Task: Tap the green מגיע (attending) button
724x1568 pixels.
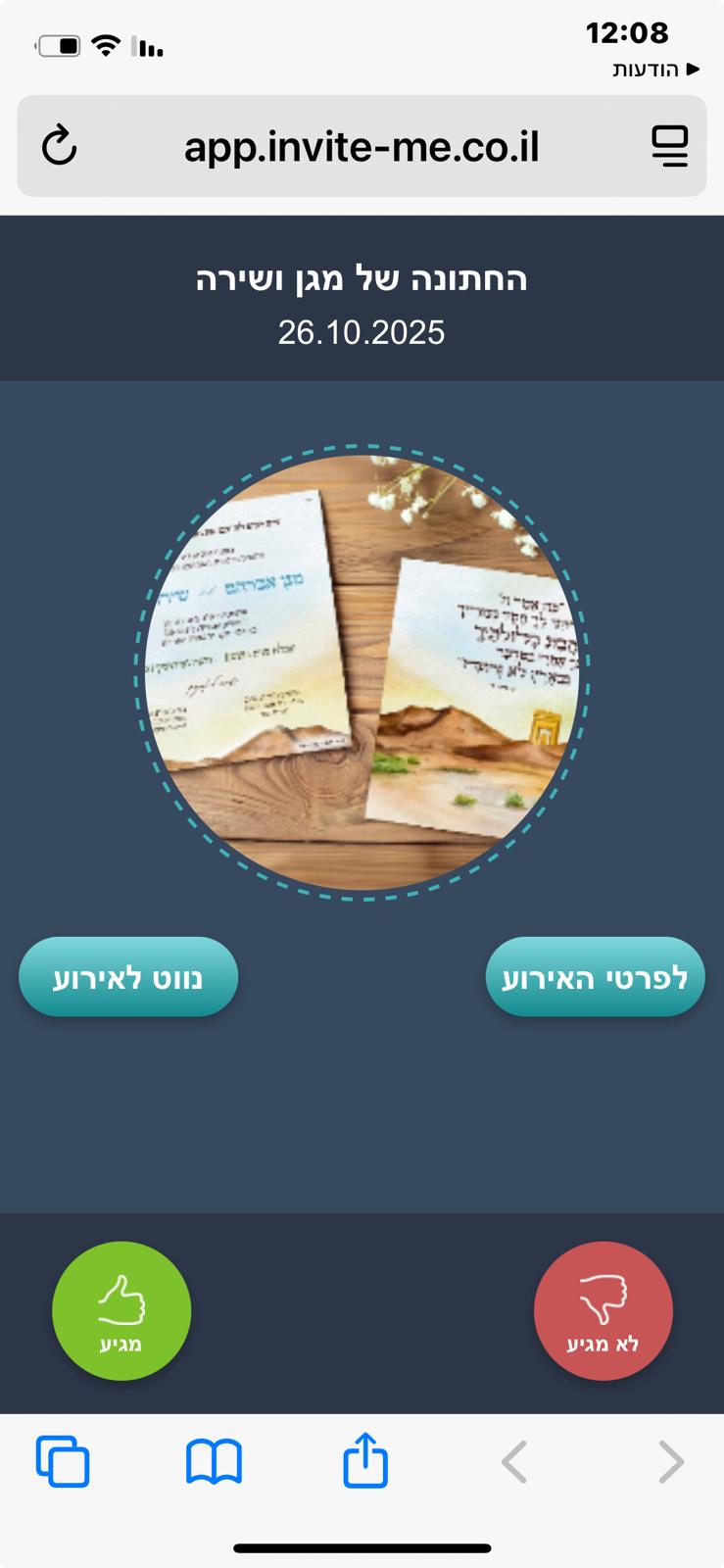Action: click(x=121, y=1310)
